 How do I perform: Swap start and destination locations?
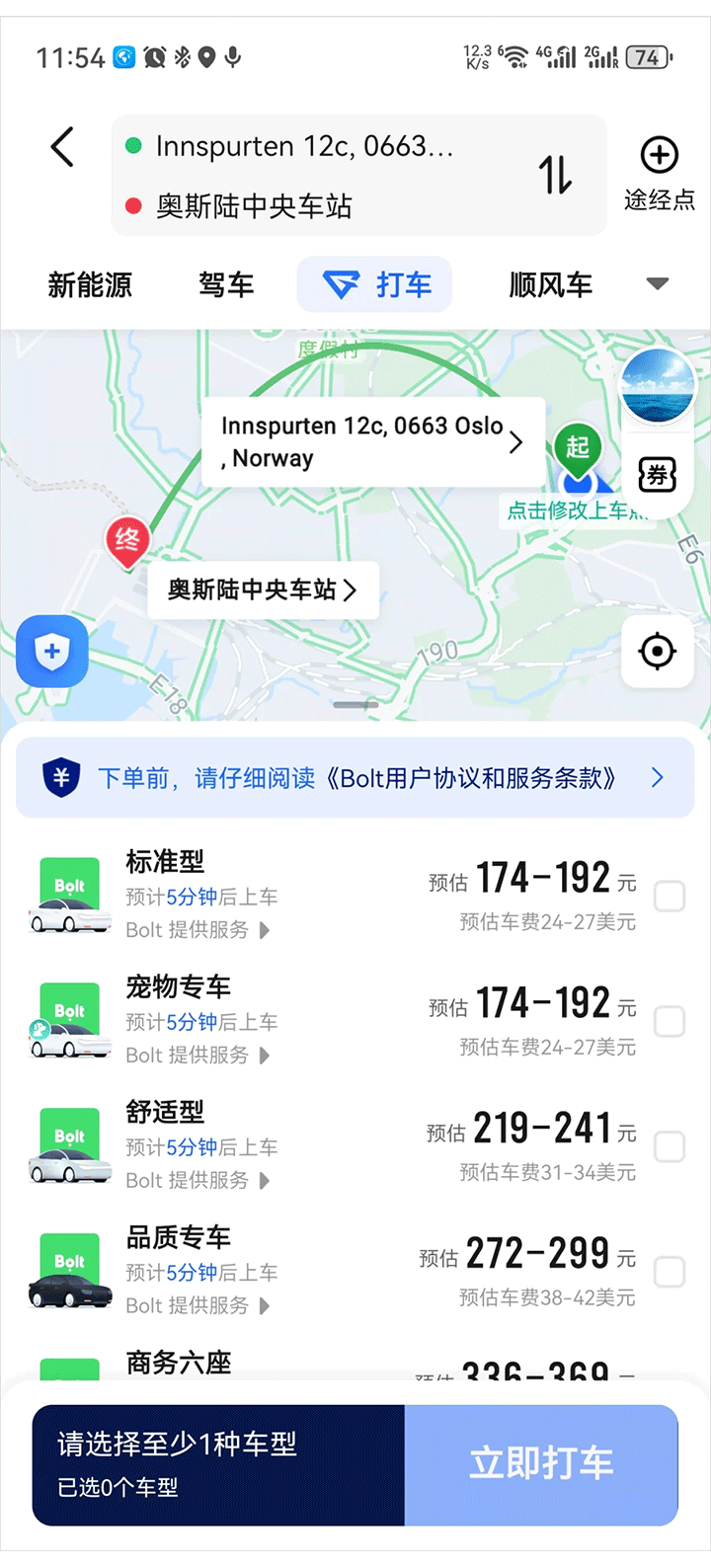[555, 176]
